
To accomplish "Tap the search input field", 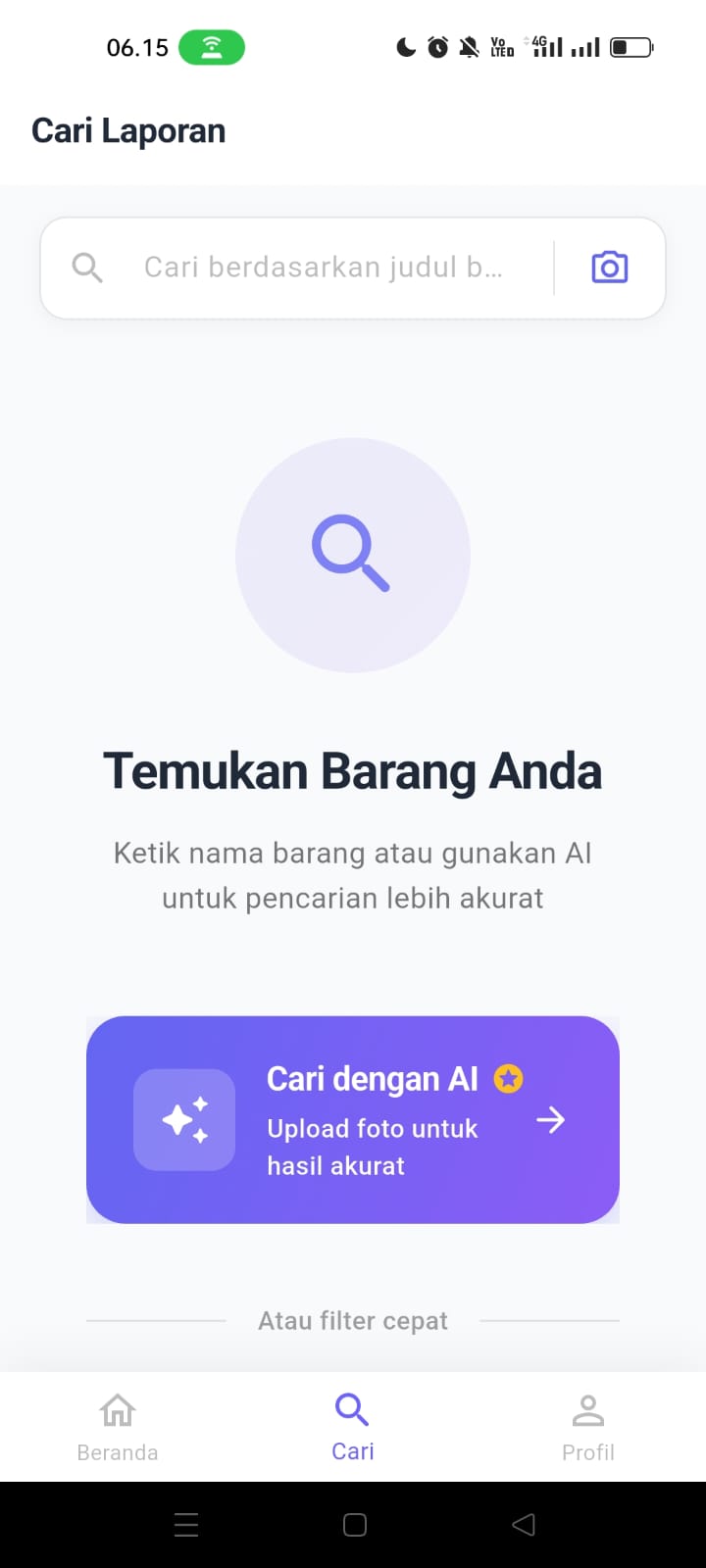I will tap(324, 267).
